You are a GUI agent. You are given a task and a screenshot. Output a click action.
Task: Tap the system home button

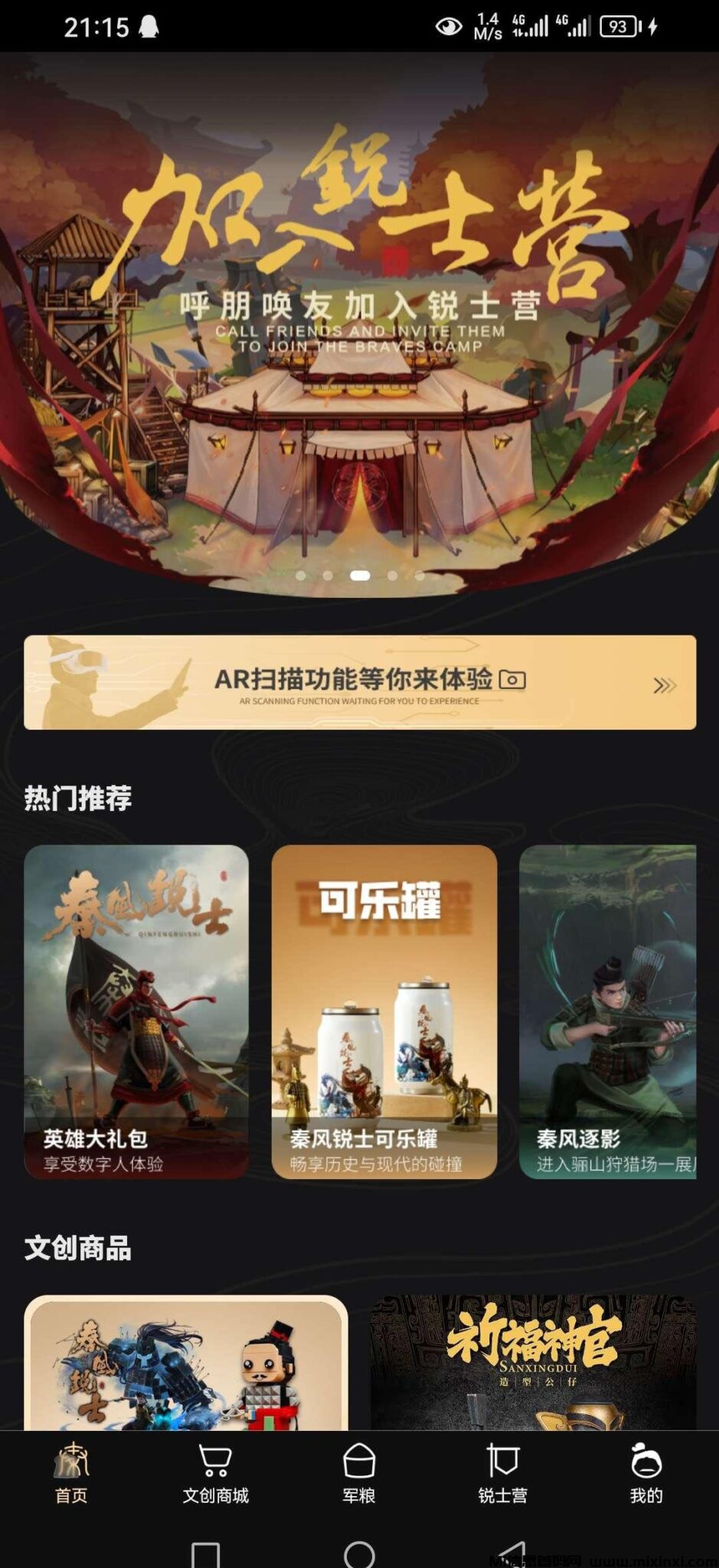tap(359, 1554)
